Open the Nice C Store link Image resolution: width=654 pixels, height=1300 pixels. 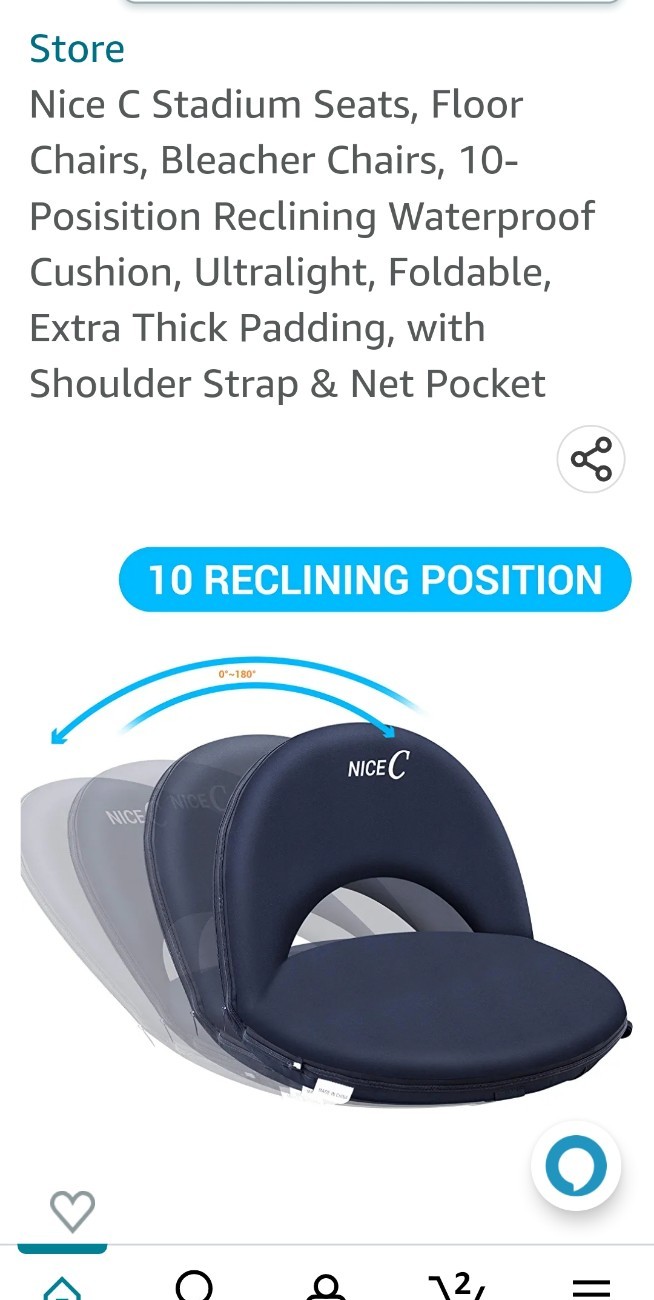(x=77, y=48)
